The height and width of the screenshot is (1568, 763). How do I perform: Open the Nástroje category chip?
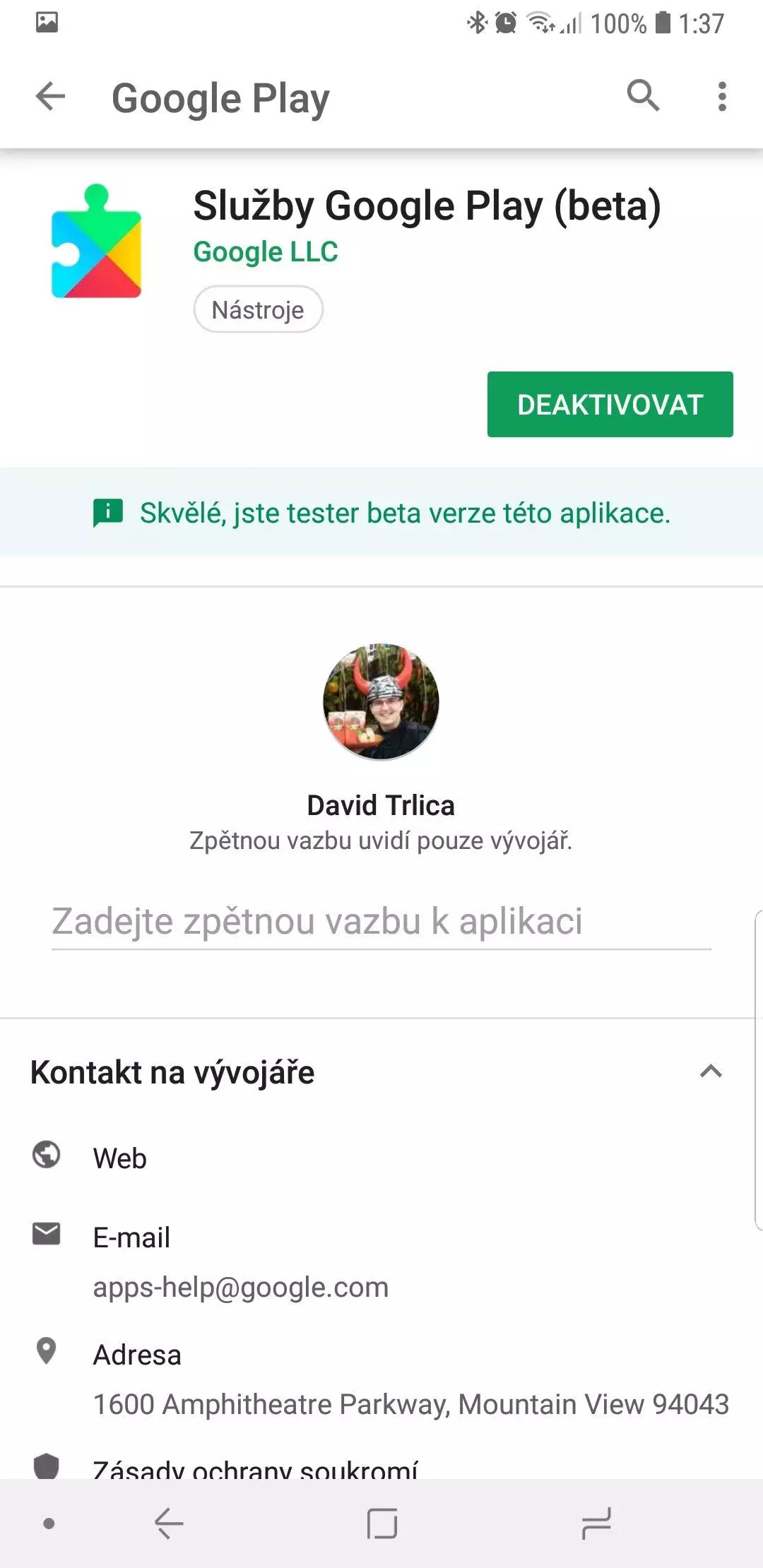(x=258, y=309)
